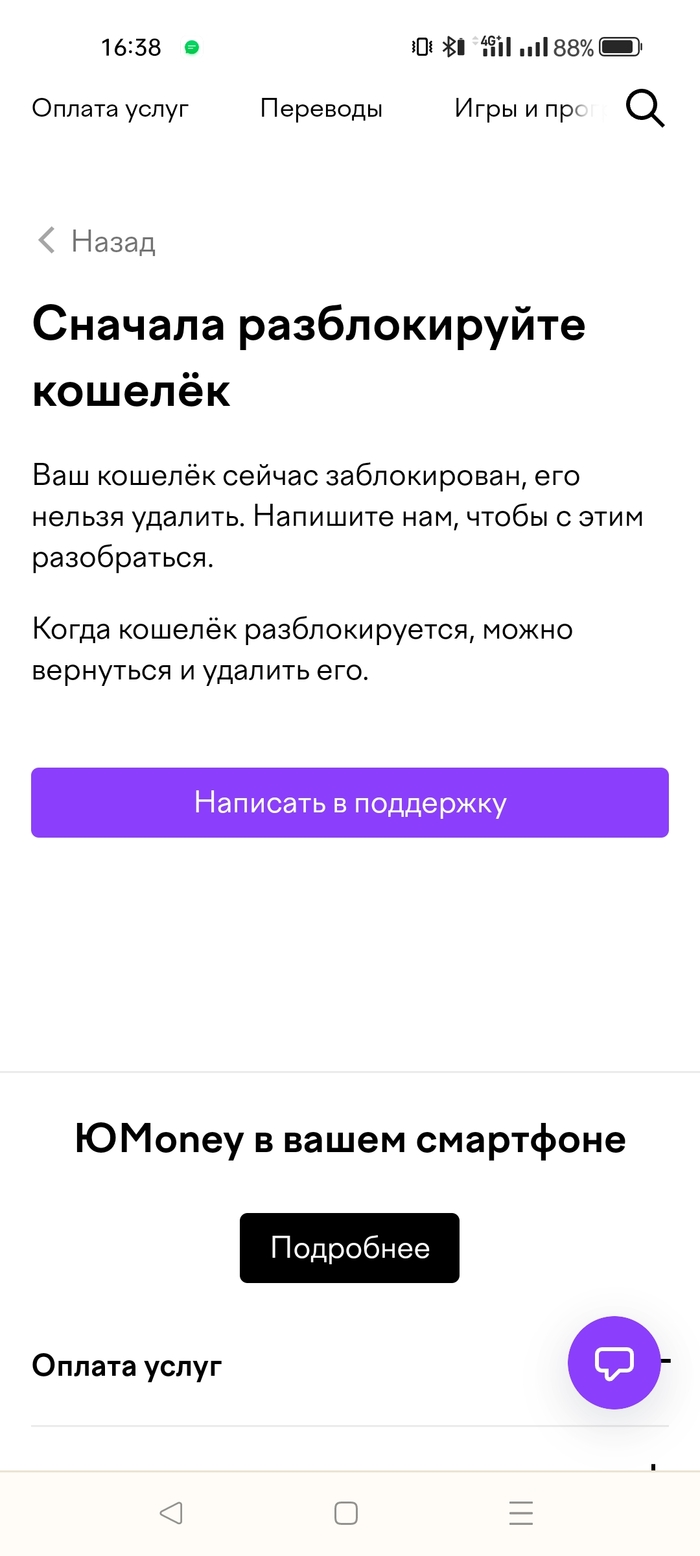Switch to the Переводы section
This screenshot has width=700, height=1556.
point(321,108)
